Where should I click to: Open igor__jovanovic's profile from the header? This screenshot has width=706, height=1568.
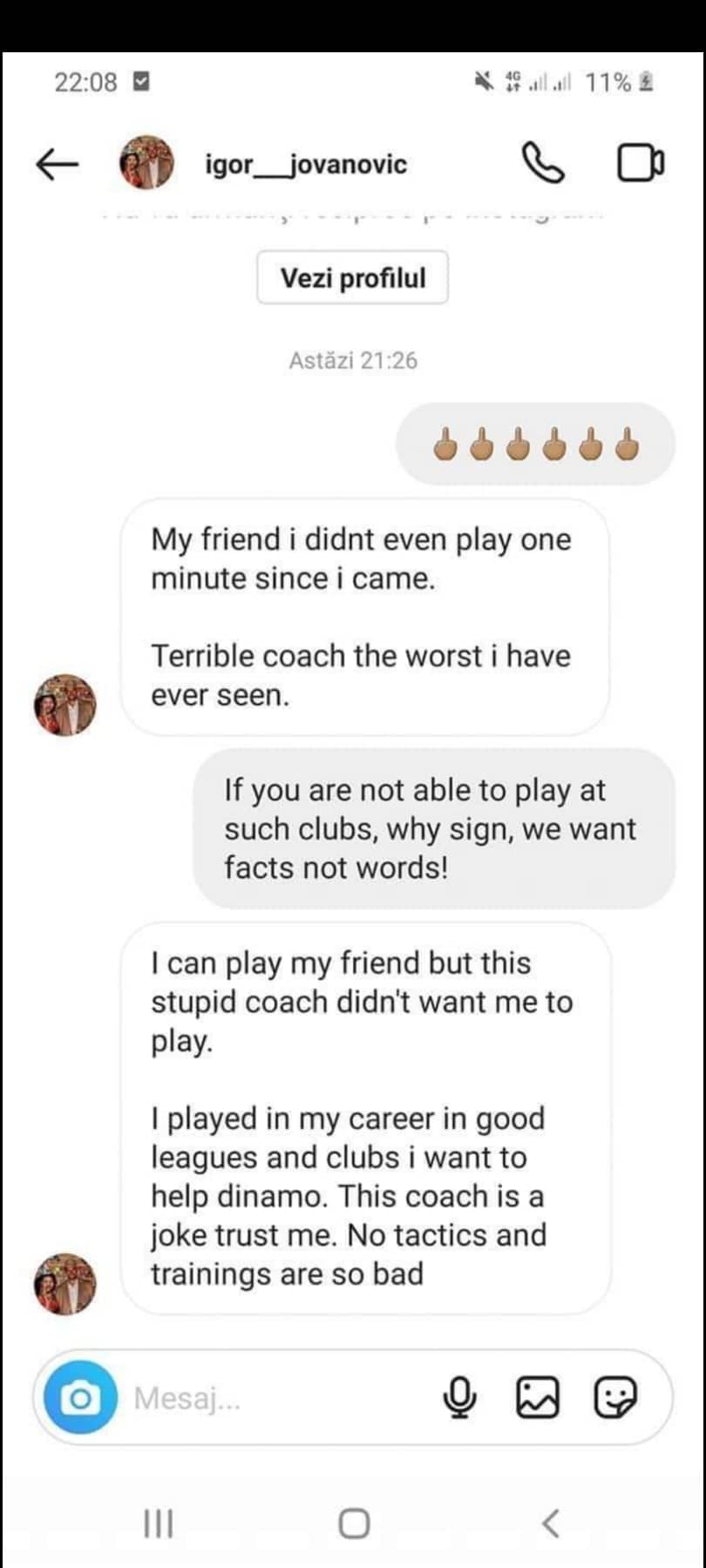coord(305,164)
